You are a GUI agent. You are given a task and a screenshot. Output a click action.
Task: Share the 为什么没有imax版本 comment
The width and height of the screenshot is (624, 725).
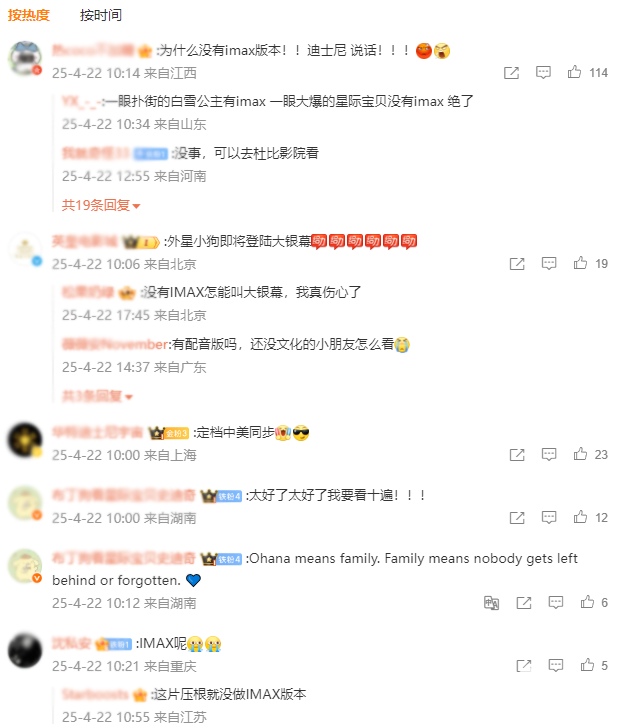point(511,72)
